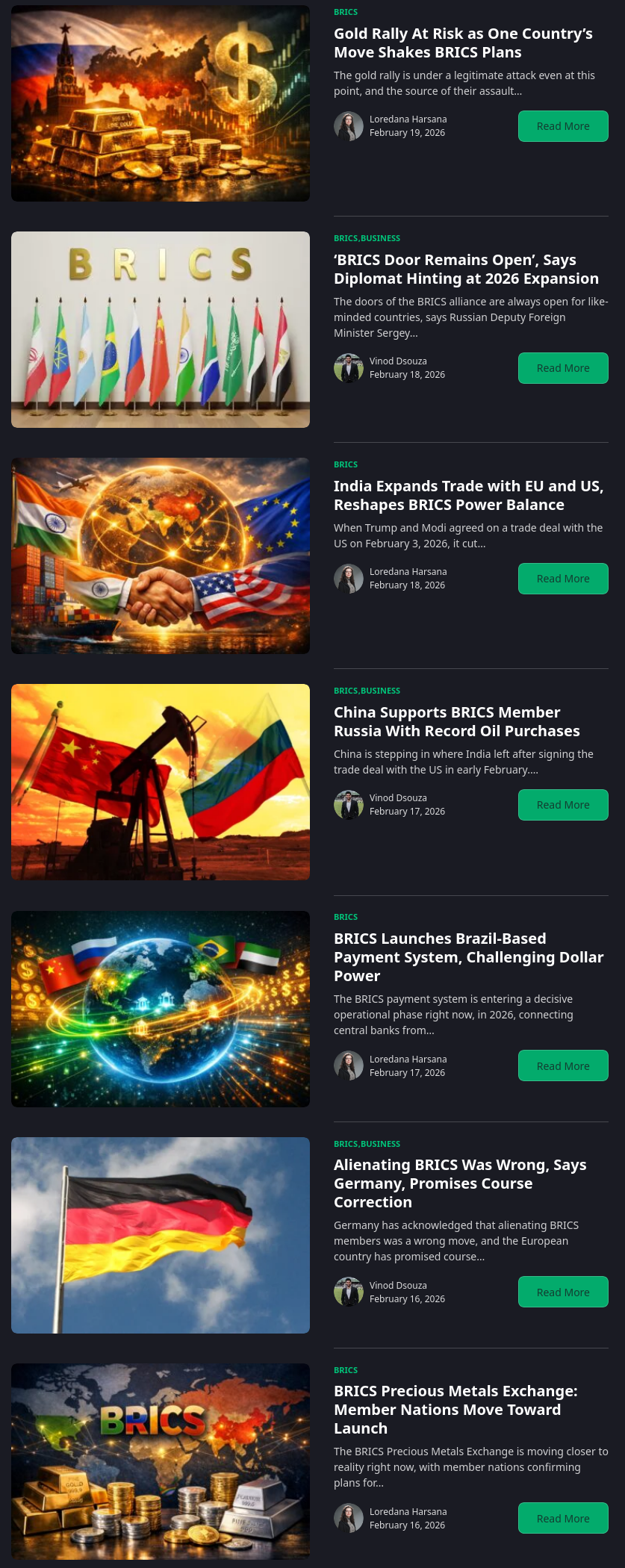This screenshot has height=1568, width=625.
Task: Open the Gold Rally article thumbnail
Action: pos(161,104)
